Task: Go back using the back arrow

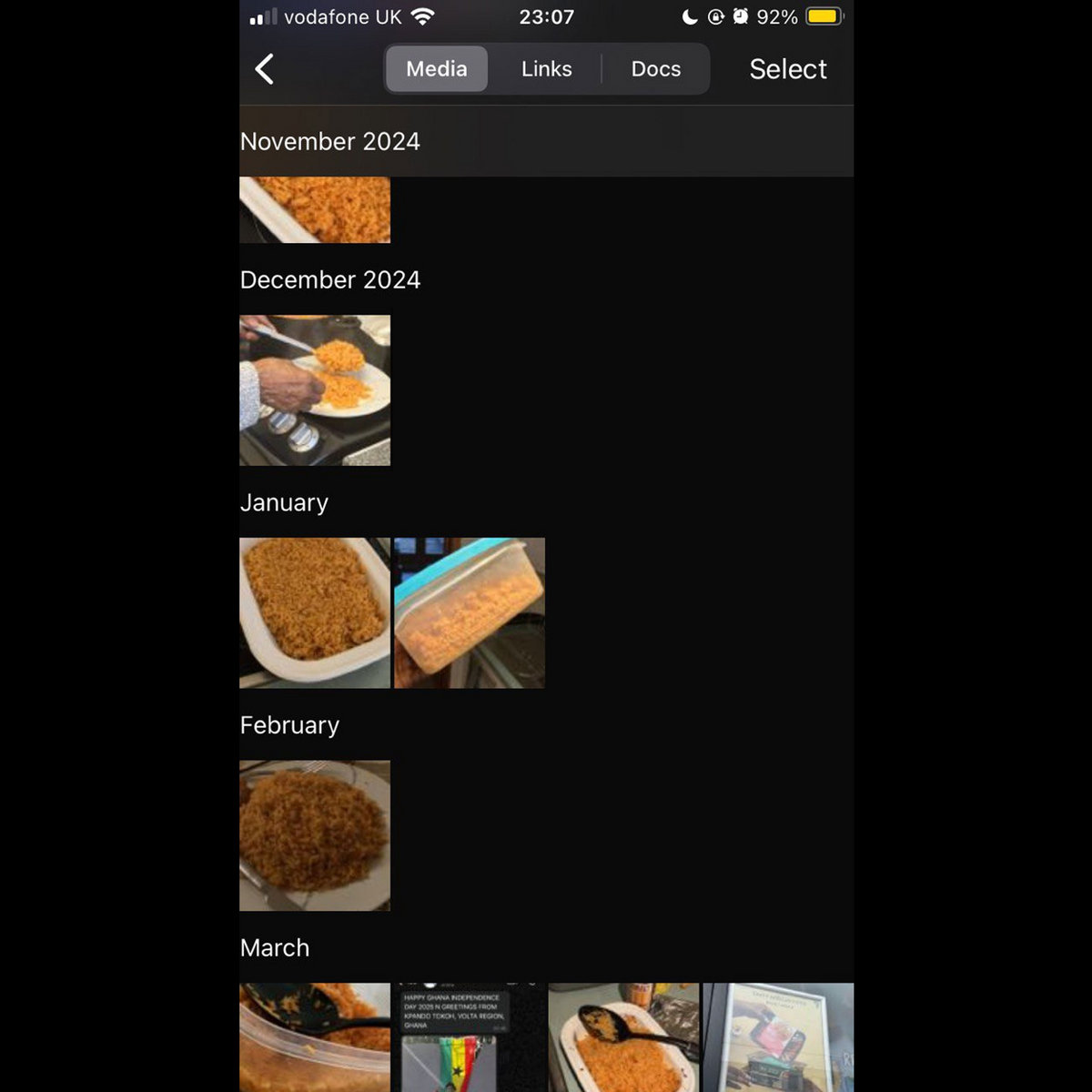Action: [265, 69]
